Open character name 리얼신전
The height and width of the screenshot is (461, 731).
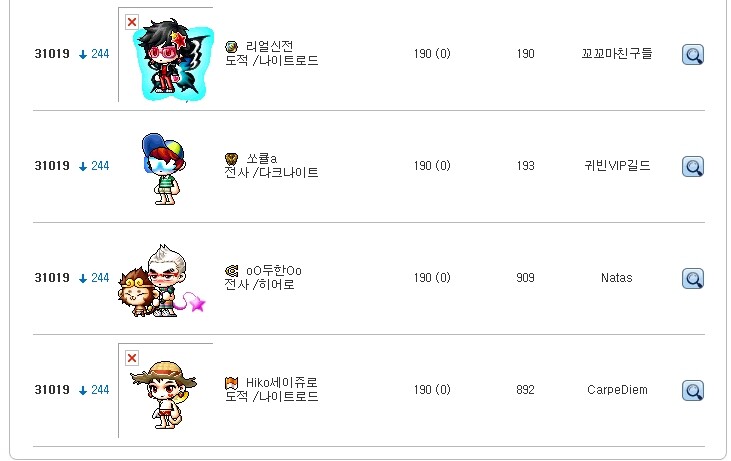269,46
